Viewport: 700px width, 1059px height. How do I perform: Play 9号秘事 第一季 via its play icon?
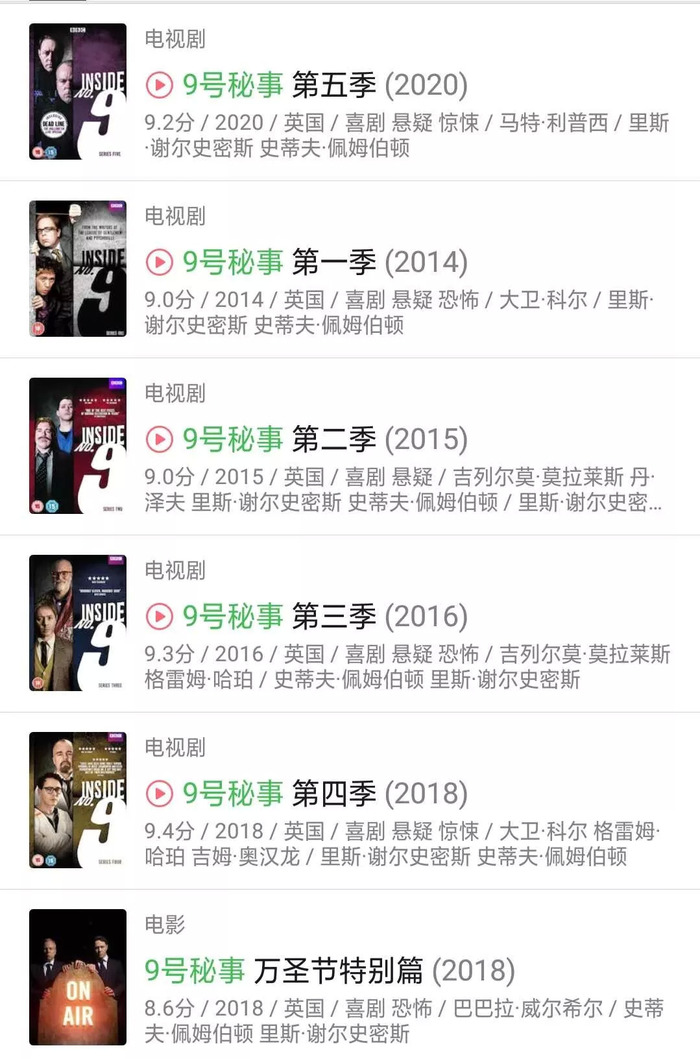click(x=159, y=262)
